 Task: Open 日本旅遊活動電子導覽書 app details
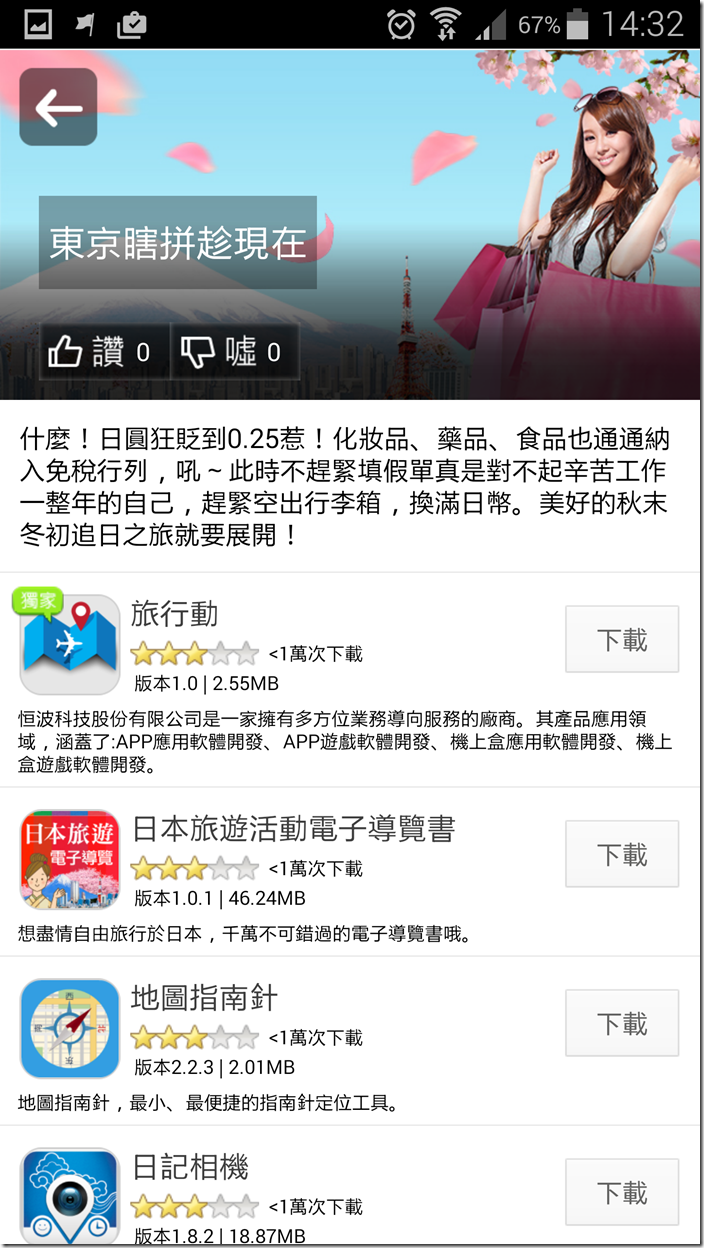tap(293, 829)
